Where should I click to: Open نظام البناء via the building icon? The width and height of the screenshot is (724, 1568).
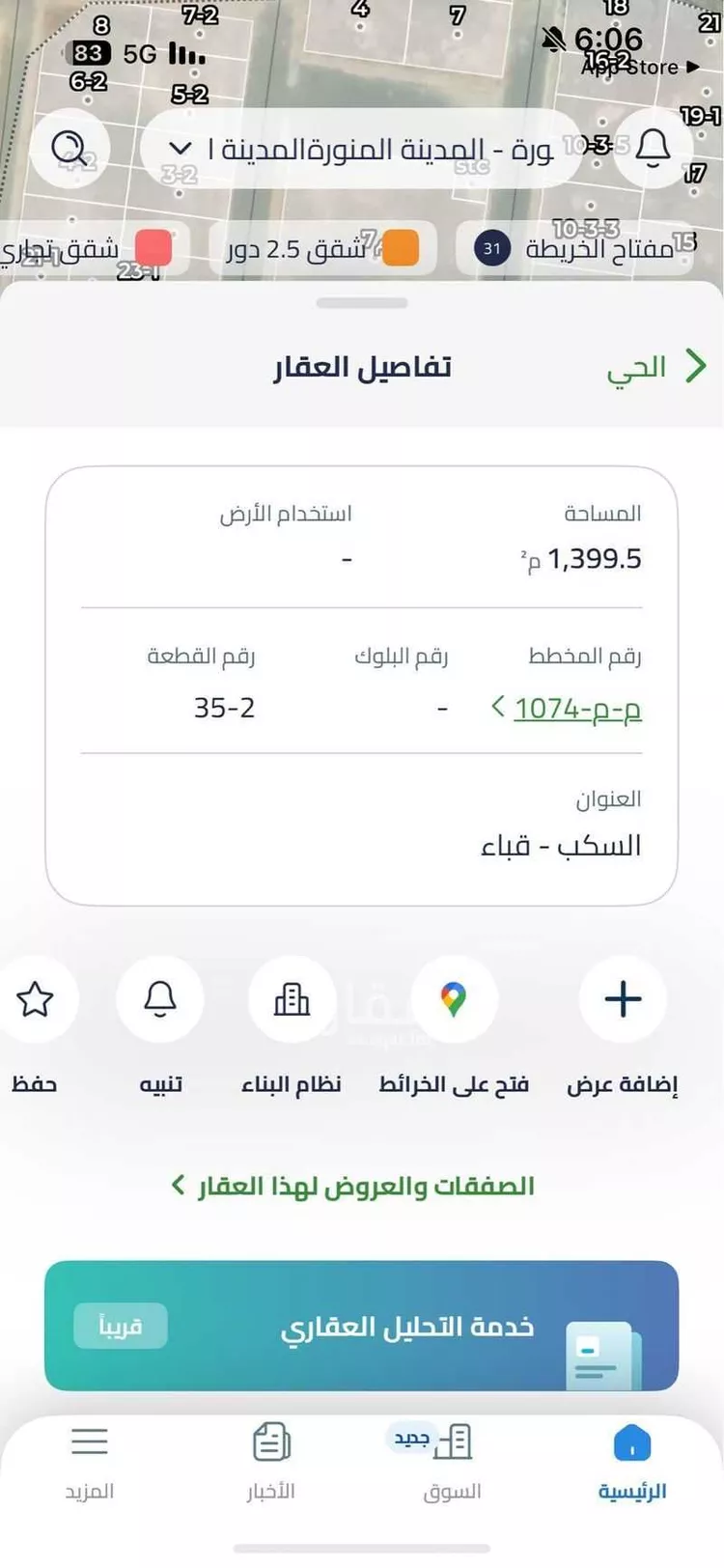pos(292,1000)
